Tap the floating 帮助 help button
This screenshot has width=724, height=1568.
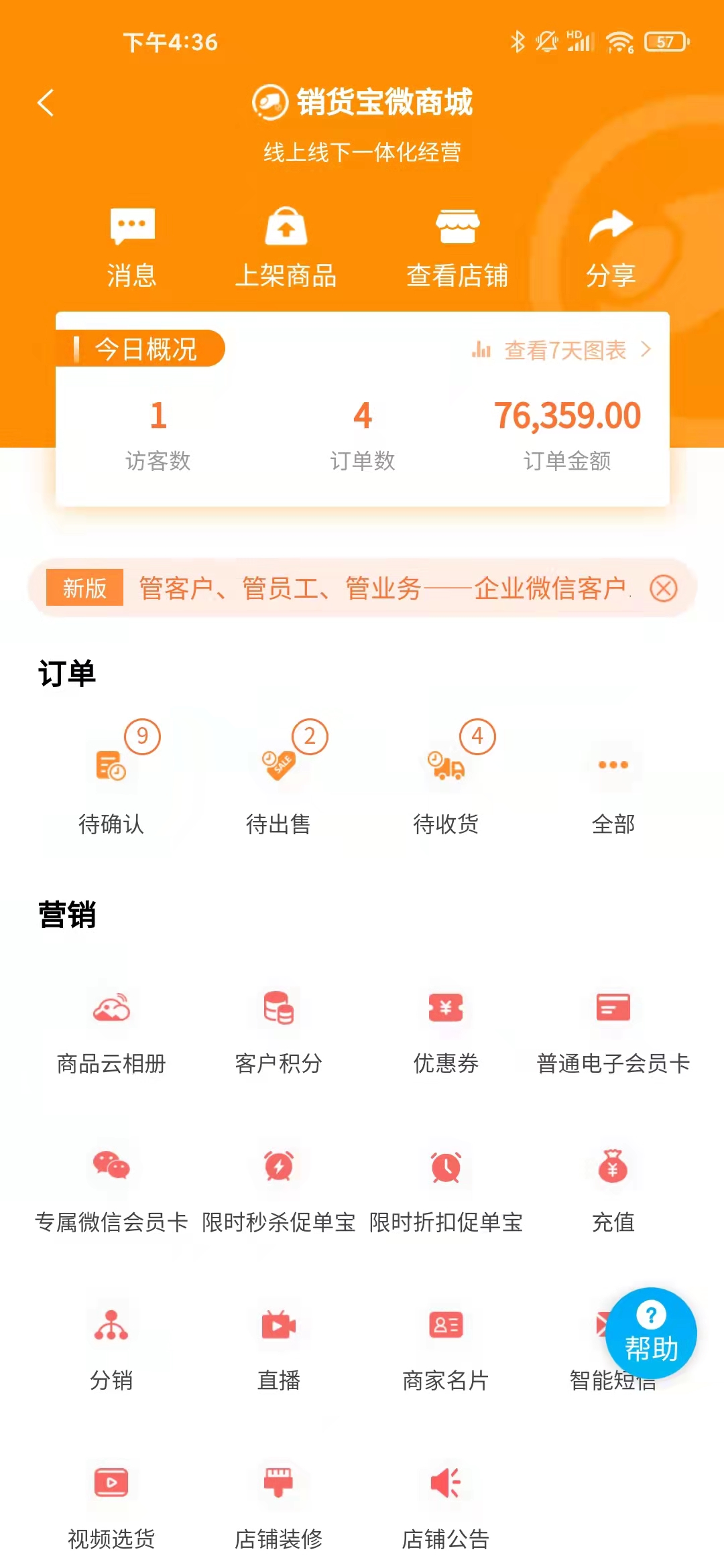click(x=651, y=1332)
